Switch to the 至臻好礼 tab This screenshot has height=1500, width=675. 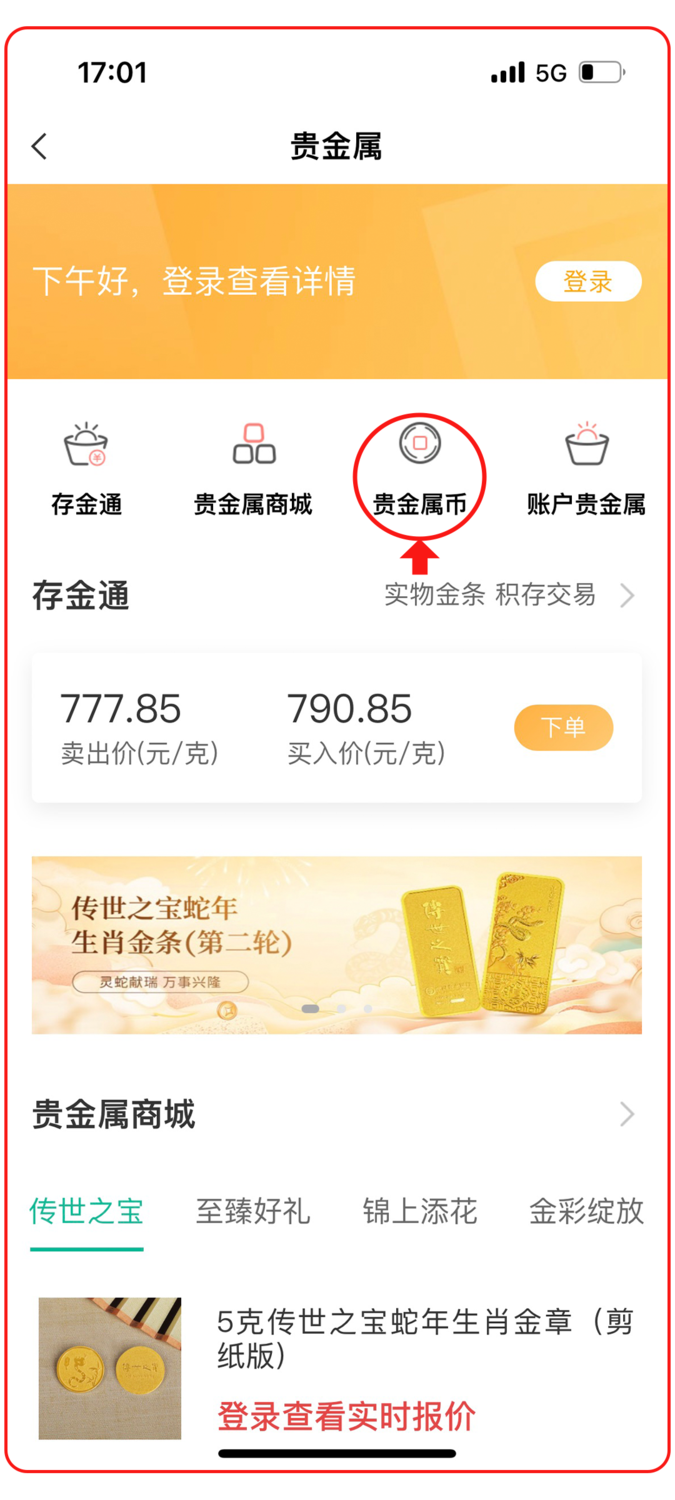coord(253,1212)
